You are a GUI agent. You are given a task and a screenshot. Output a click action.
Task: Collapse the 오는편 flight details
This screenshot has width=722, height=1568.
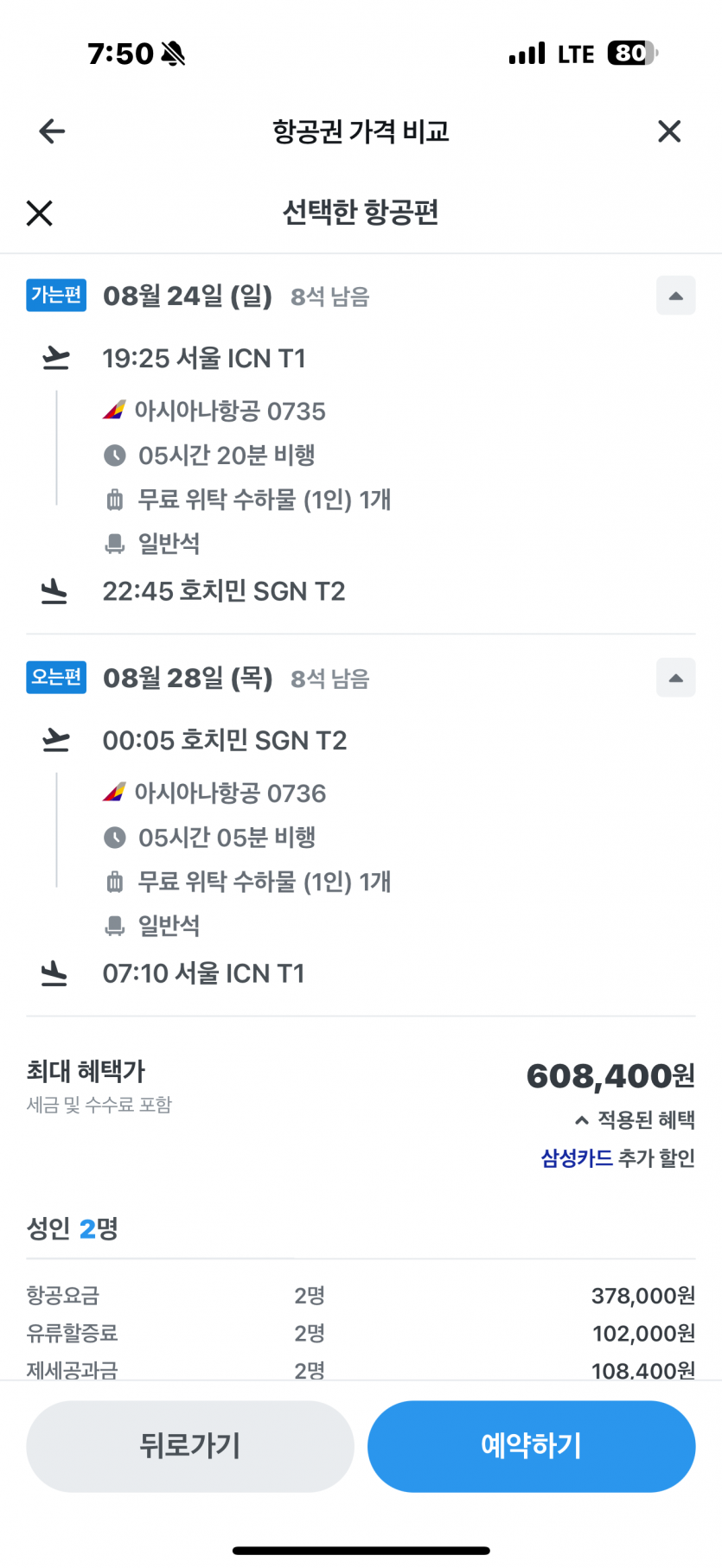coord(675,678)
